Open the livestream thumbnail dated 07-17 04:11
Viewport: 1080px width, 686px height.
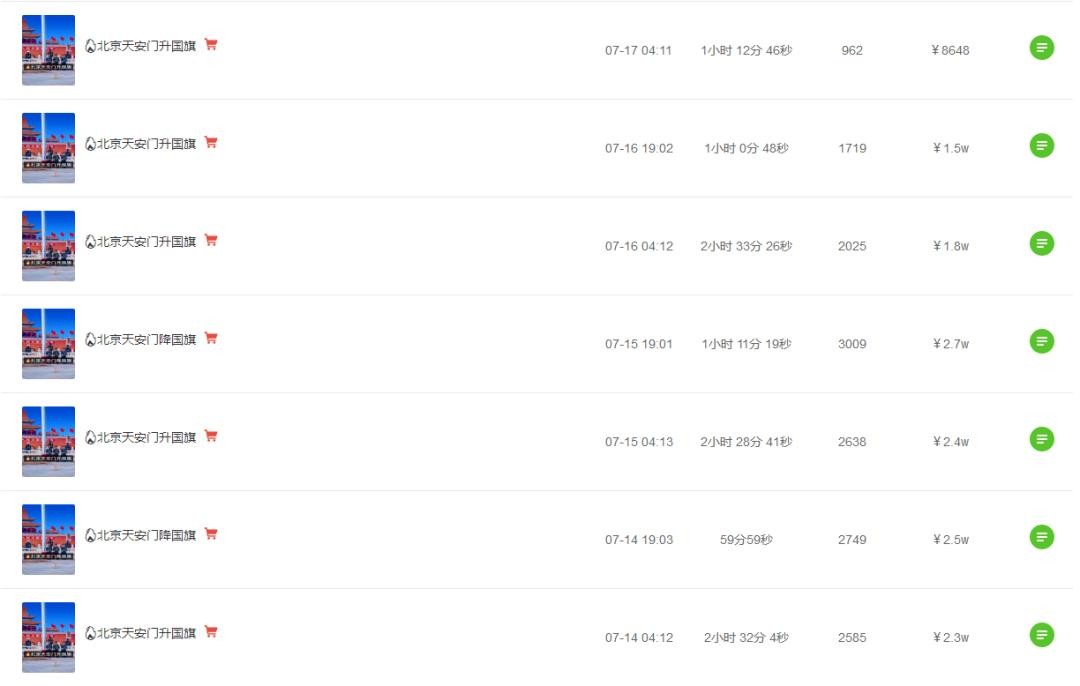[48, 50]
